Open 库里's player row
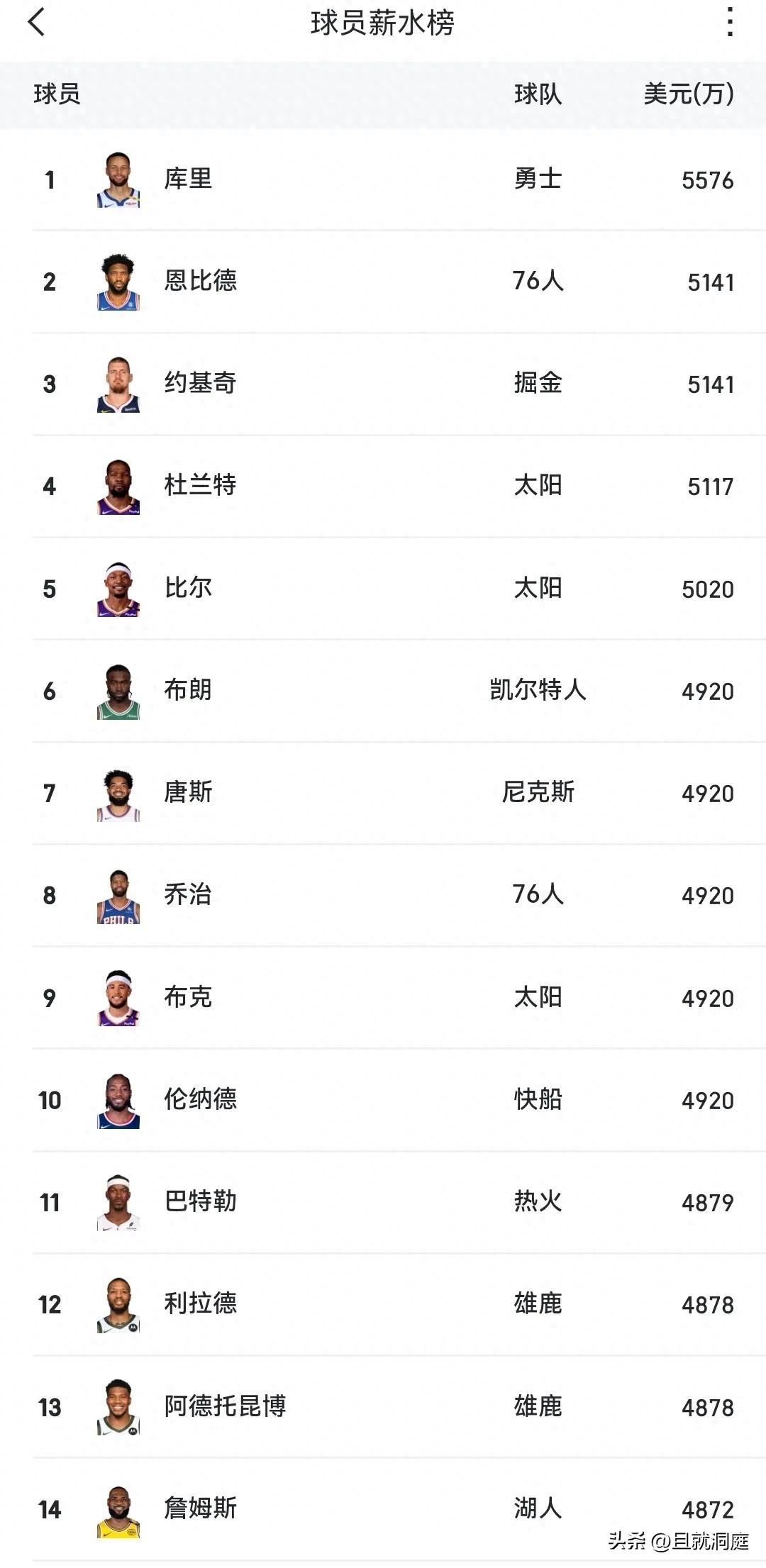 tap(383, 179)
